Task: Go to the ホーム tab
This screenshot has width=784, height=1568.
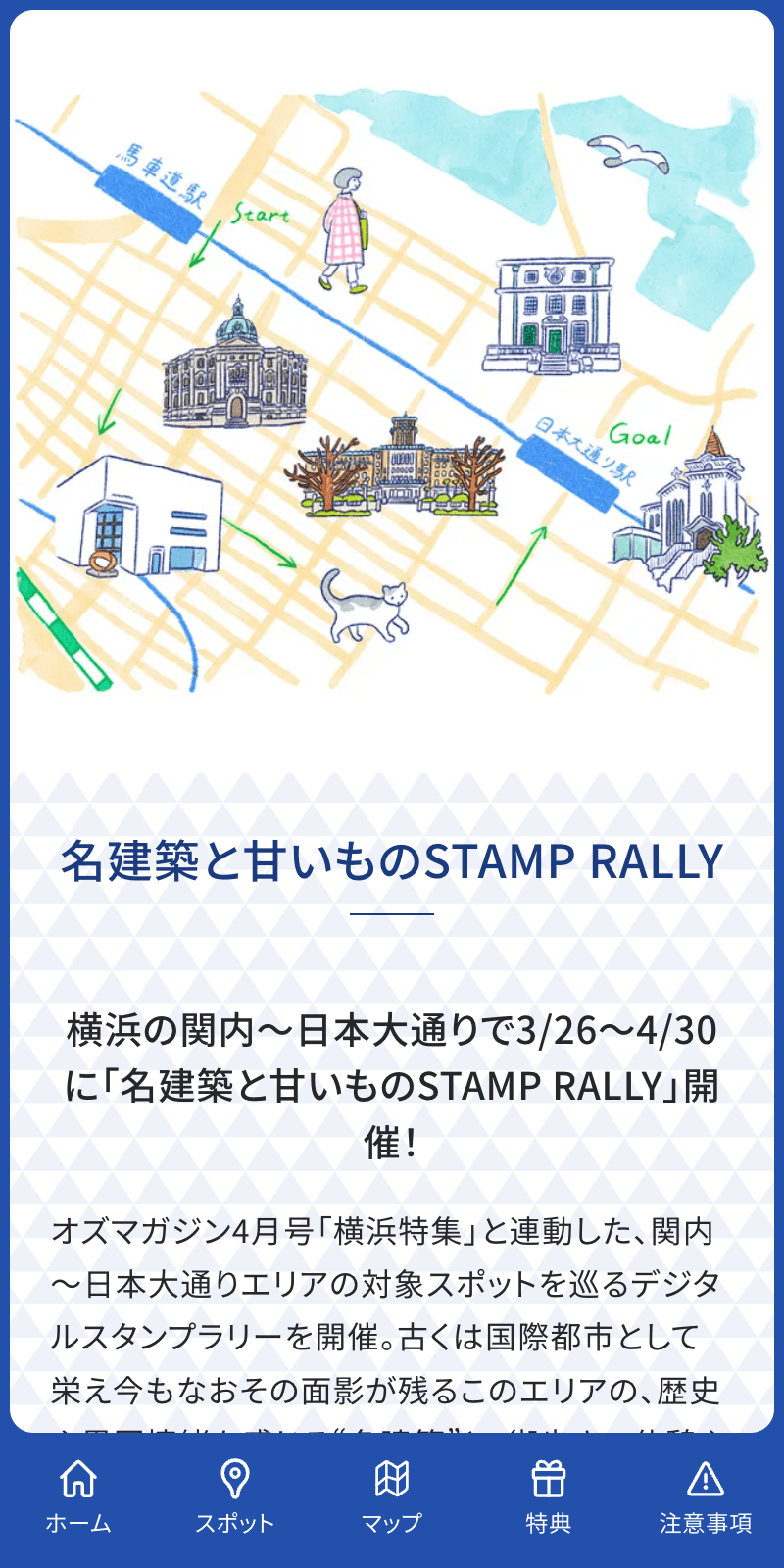Action: pyautogui.click(x=78, y=1496)
